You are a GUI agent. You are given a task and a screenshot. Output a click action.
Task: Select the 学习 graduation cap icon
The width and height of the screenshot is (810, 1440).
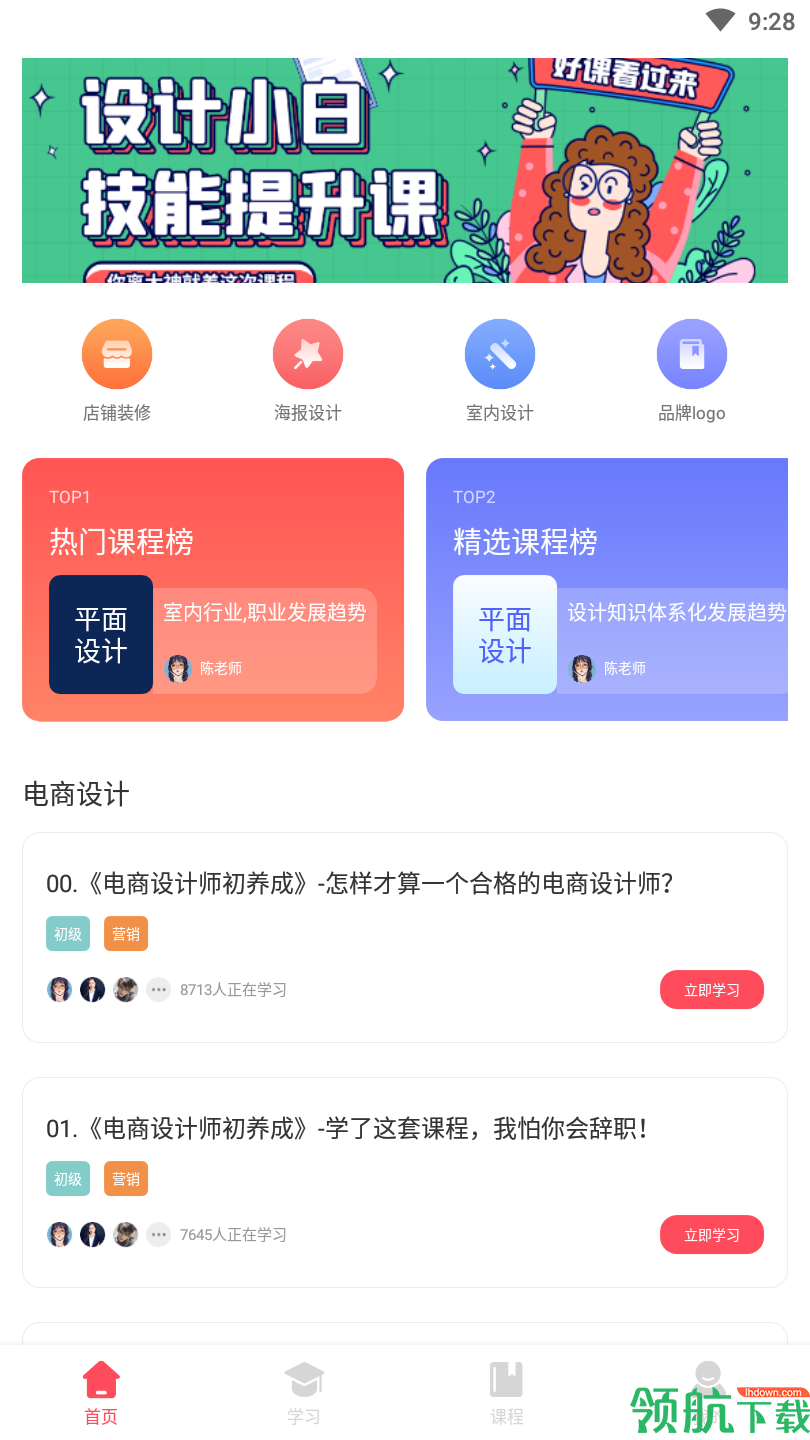pos(303,1379)
